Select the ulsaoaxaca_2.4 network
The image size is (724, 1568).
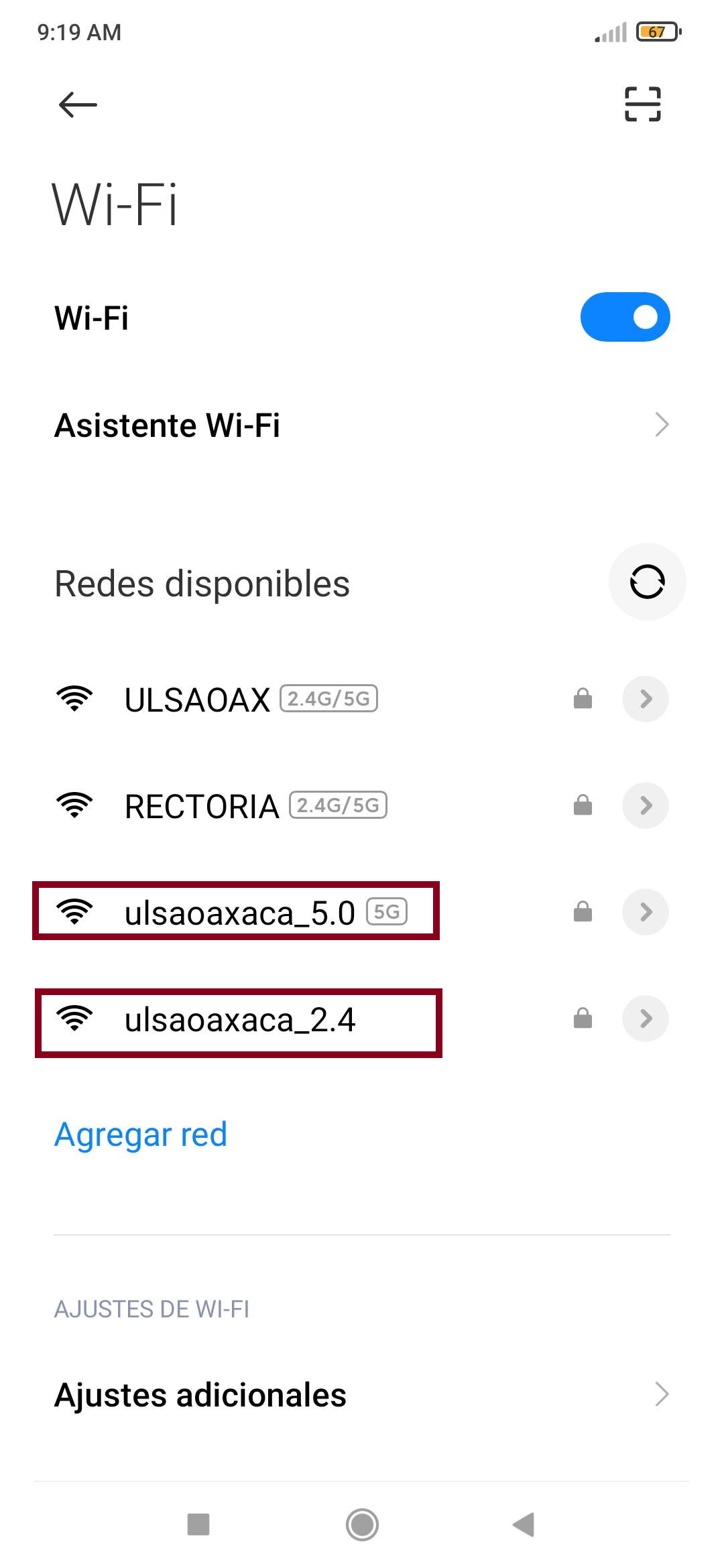click(239, 1020)
